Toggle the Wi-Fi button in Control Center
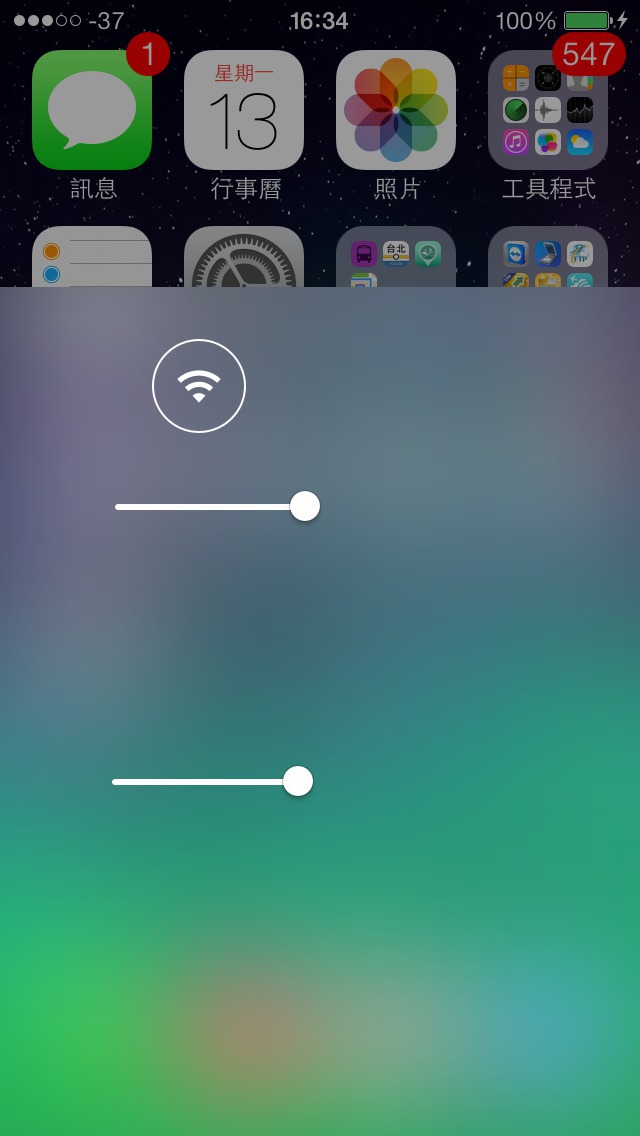 click(199, 386)
